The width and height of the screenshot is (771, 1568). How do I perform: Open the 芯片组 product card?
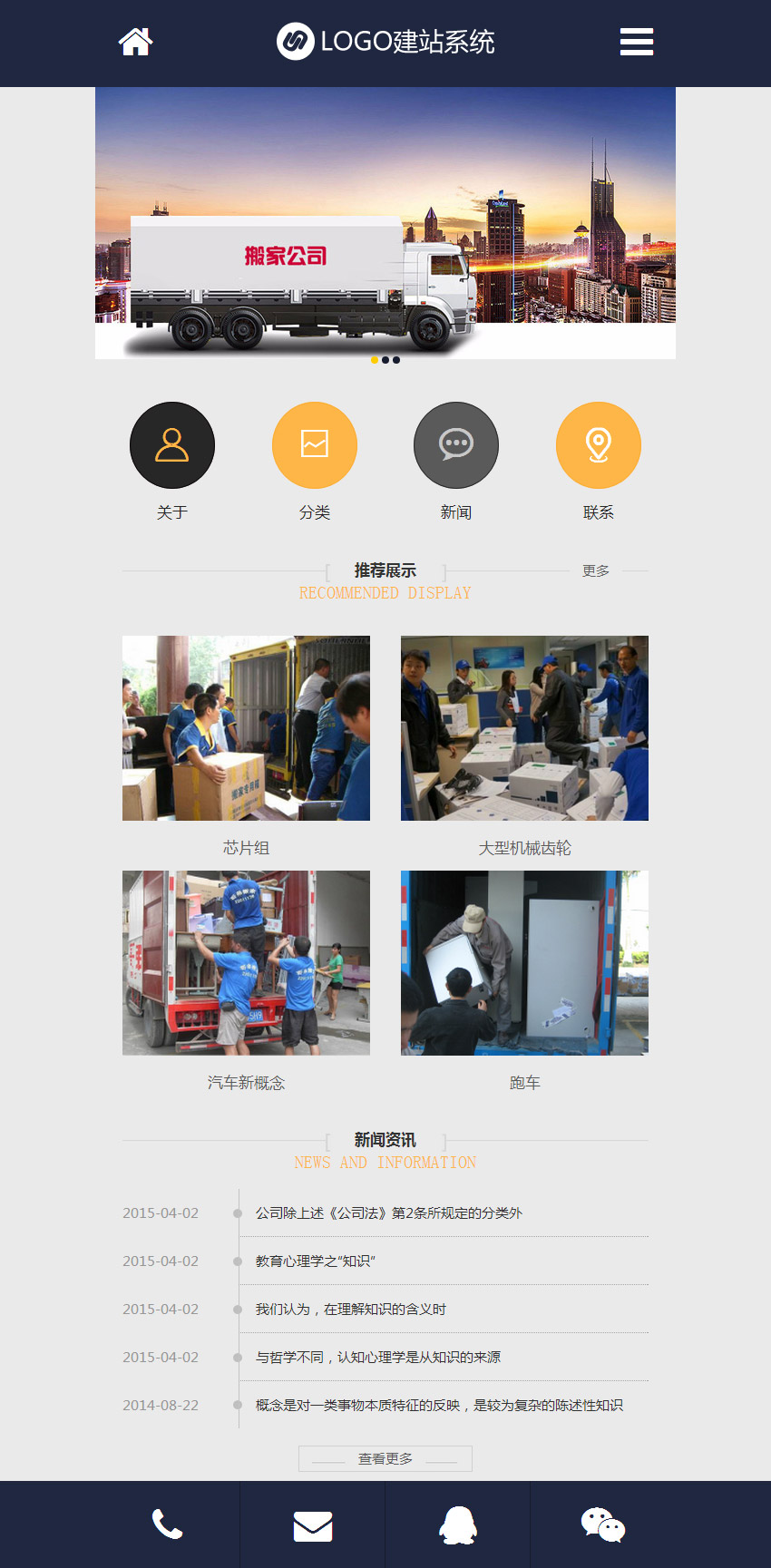point(246,728)
